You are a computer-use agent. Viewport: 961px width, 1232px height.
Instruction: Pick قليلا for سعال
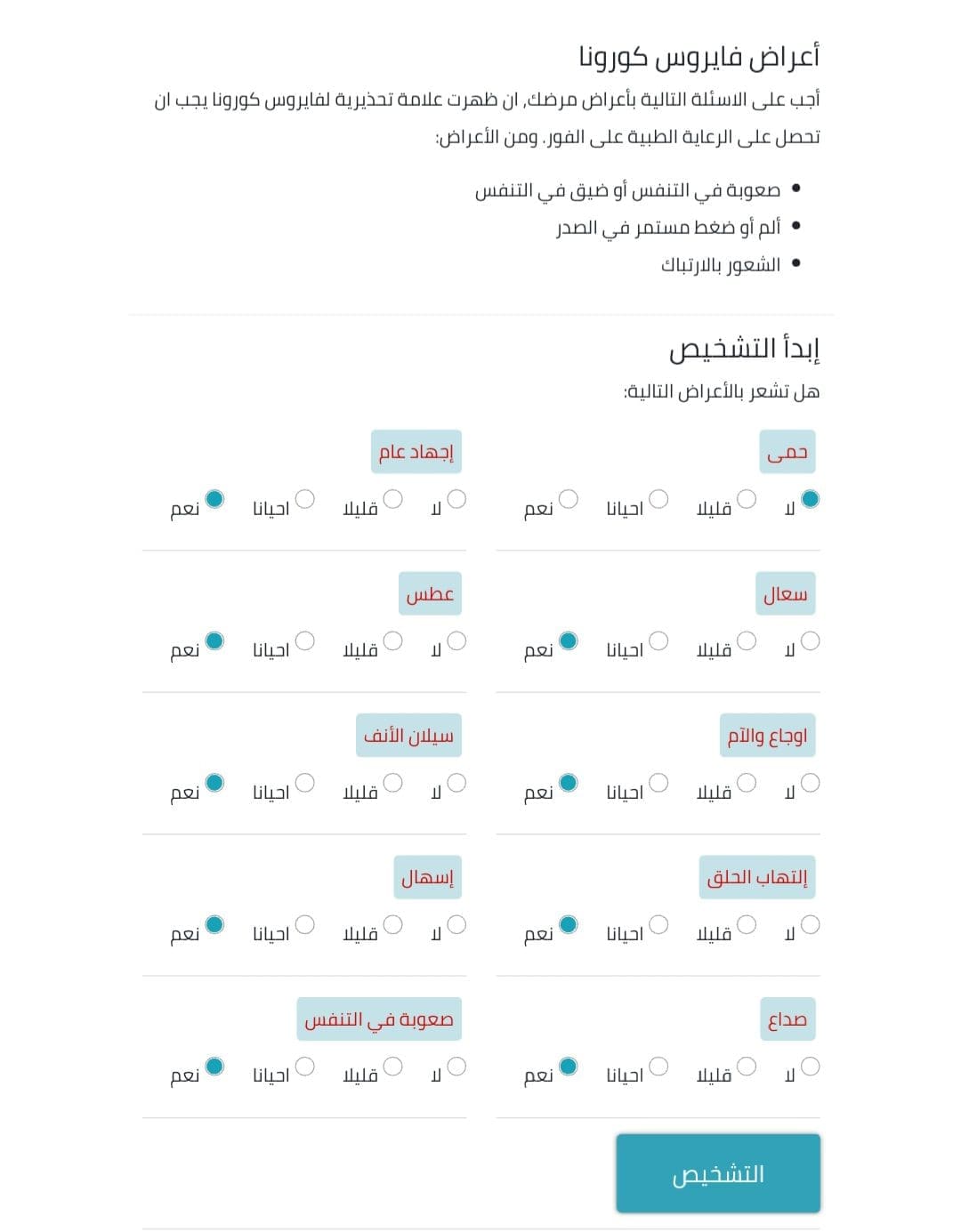pyautogui.click(x=747, y=640)
